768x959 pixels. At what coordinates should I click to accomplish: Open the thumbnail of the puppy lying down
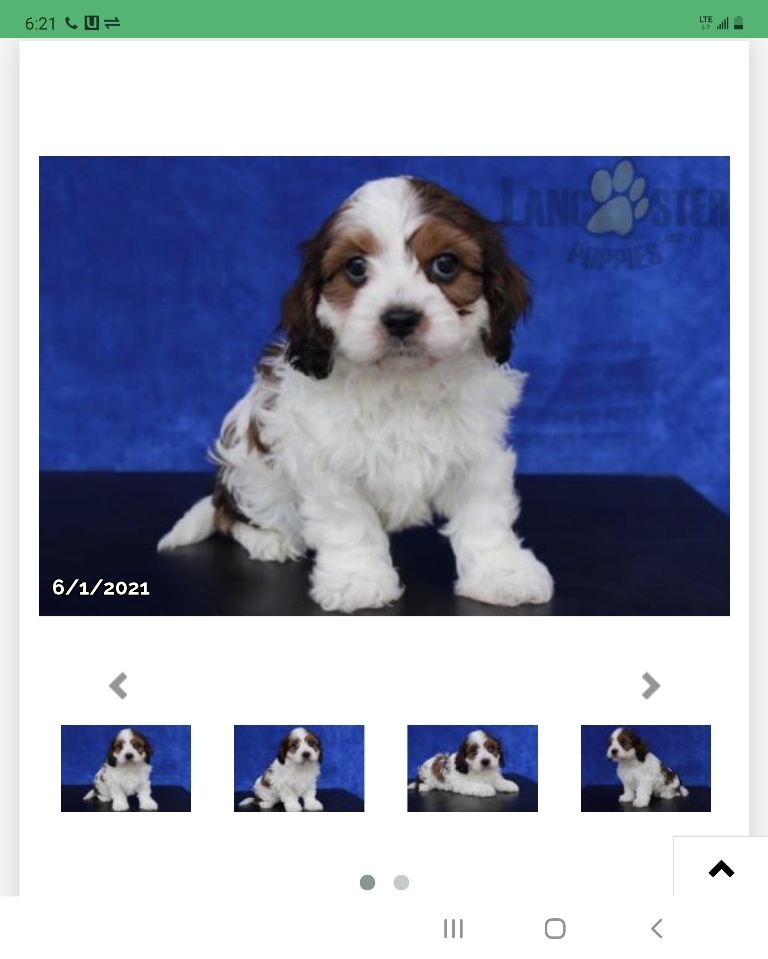click(472, 768)
